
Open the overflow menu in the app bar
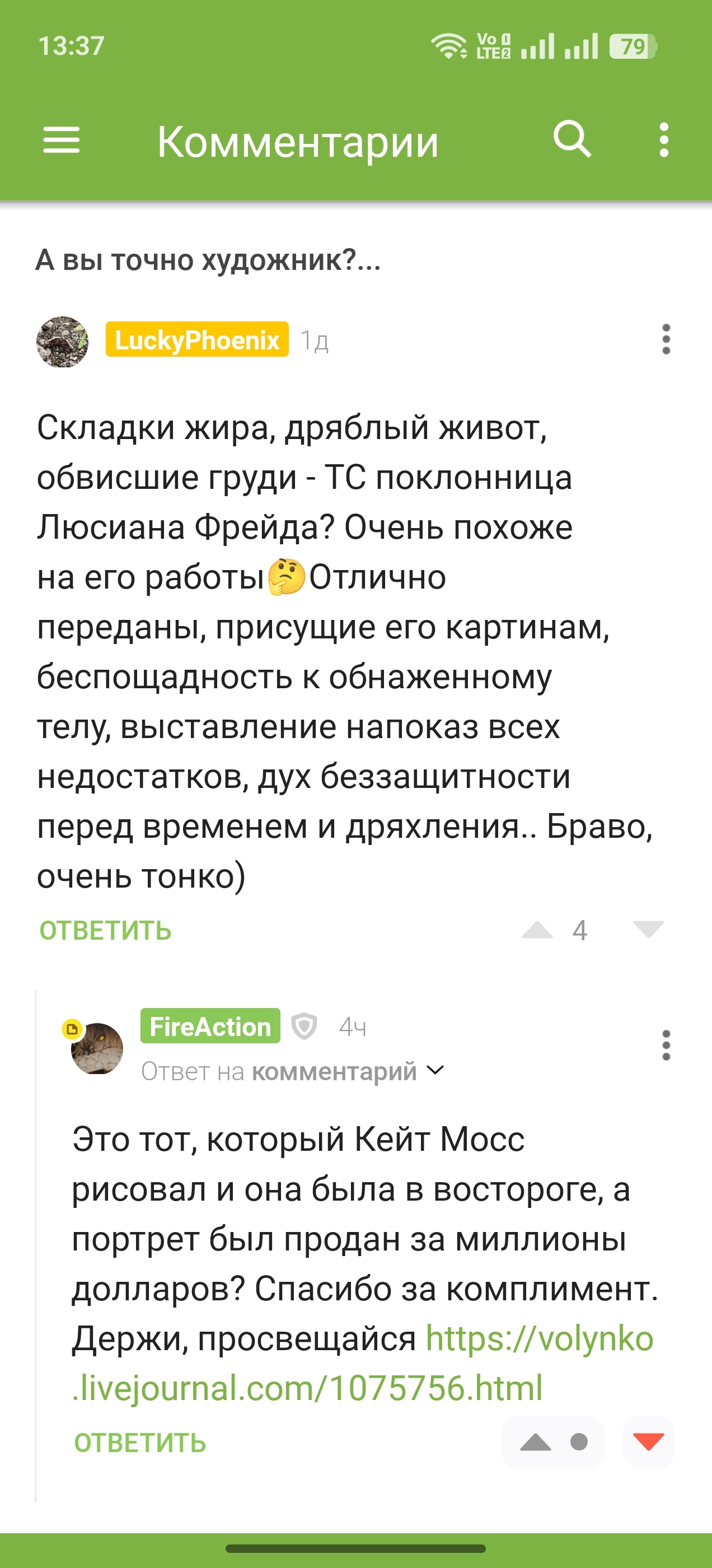click(x=664, y=140)
